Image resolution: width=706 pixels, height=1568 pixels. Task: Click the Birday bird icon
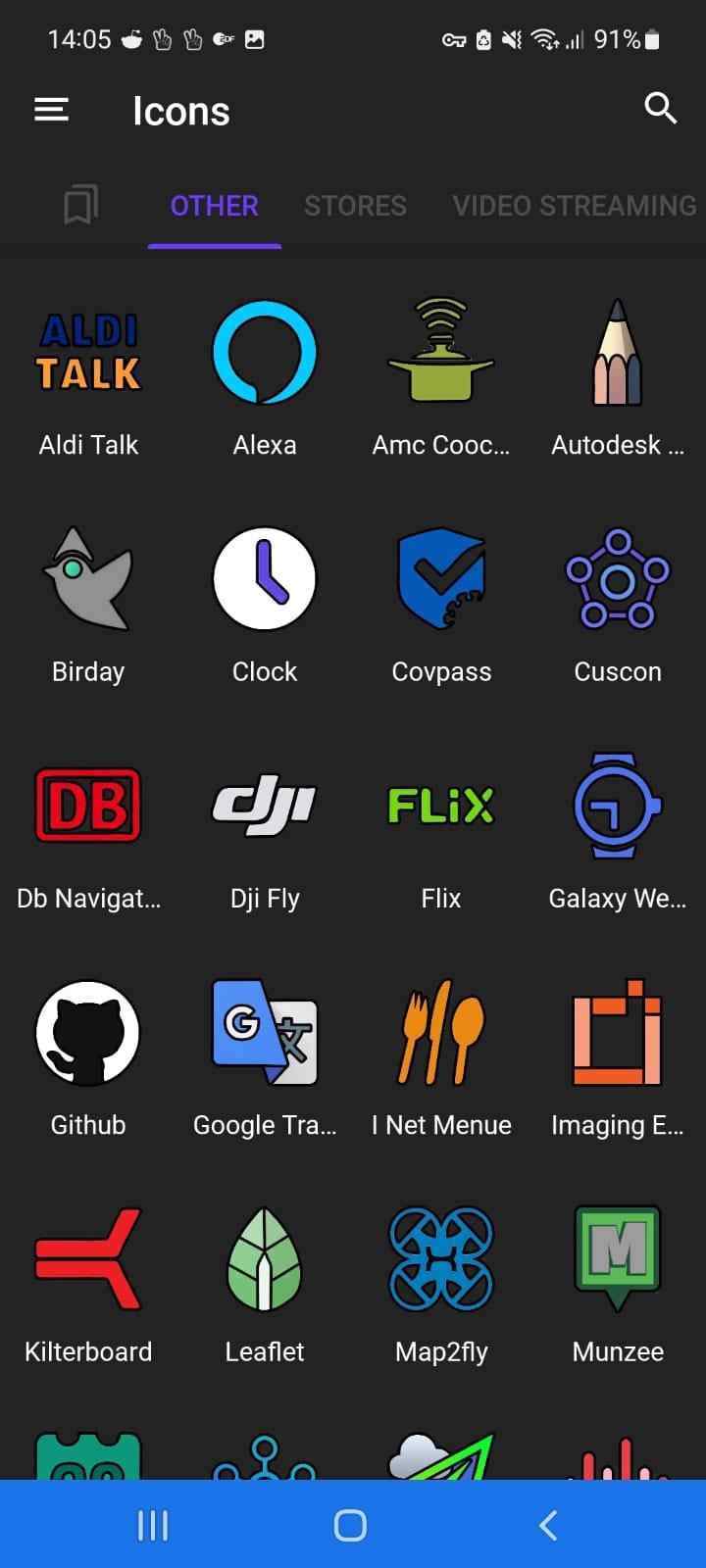pyautogui.click(x=87, y=578)
